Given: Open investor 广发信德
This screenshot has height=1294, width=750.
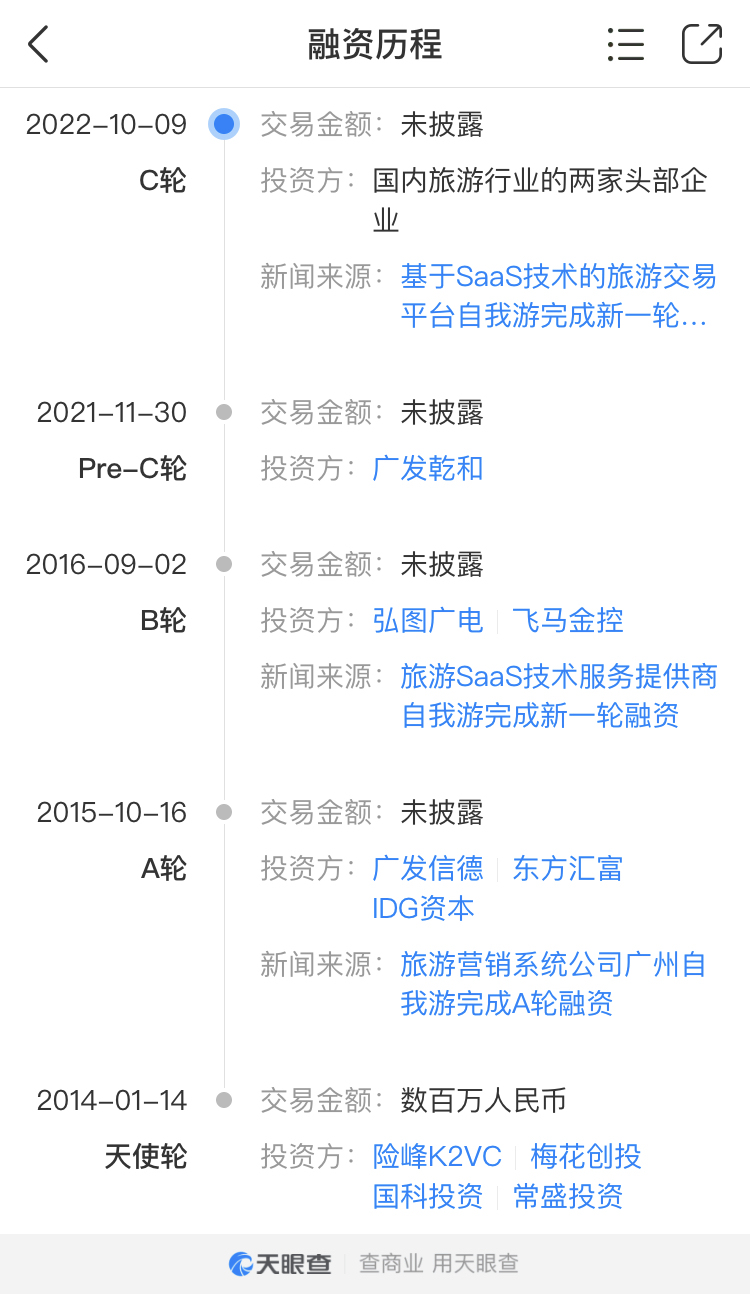Looking at the screenshot, I should pos(428,868).
